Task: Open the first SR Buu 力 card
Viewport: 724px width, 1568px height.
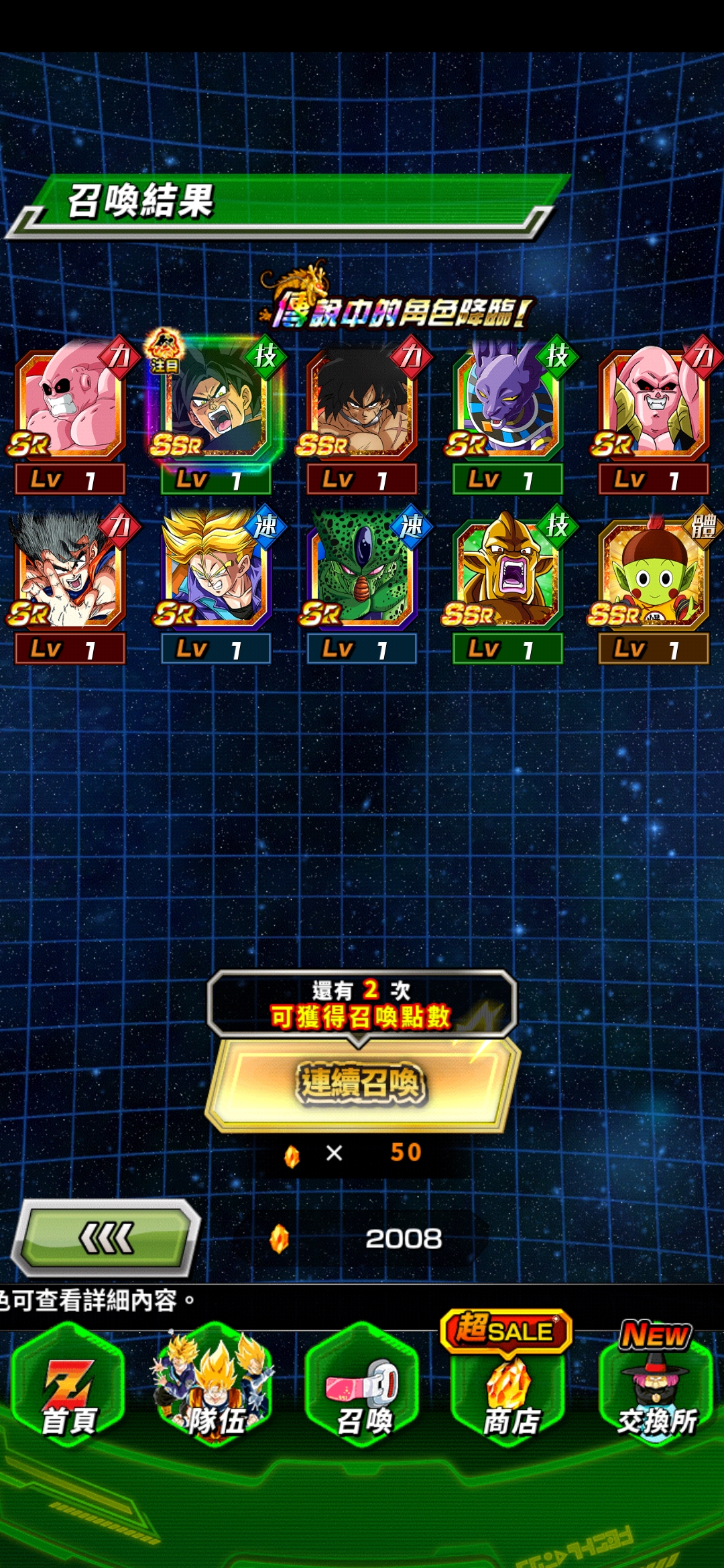Action: pos(70,402)
